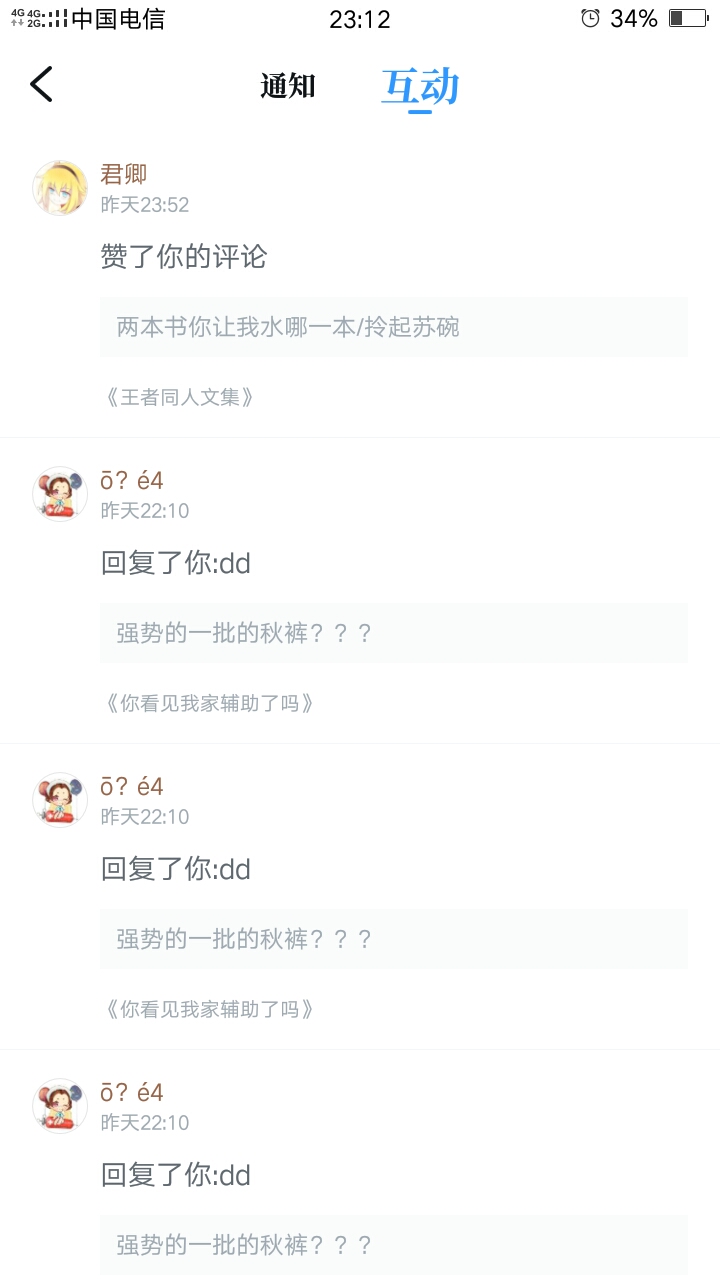Open 君卿's profile avatar

(60, 188)
